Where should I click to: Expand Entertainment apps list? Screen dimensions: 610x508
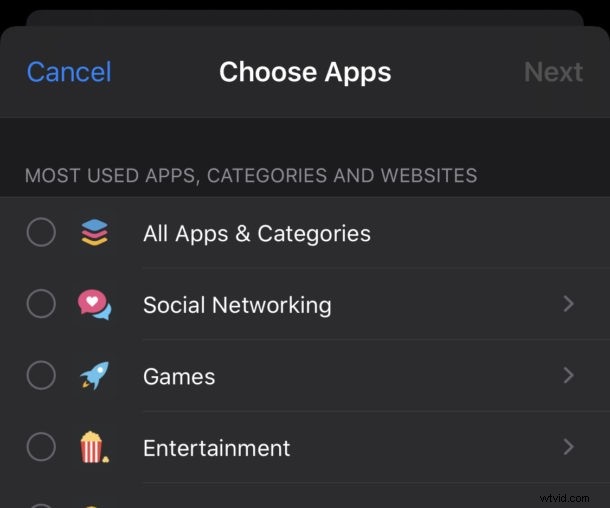[568, 447]
